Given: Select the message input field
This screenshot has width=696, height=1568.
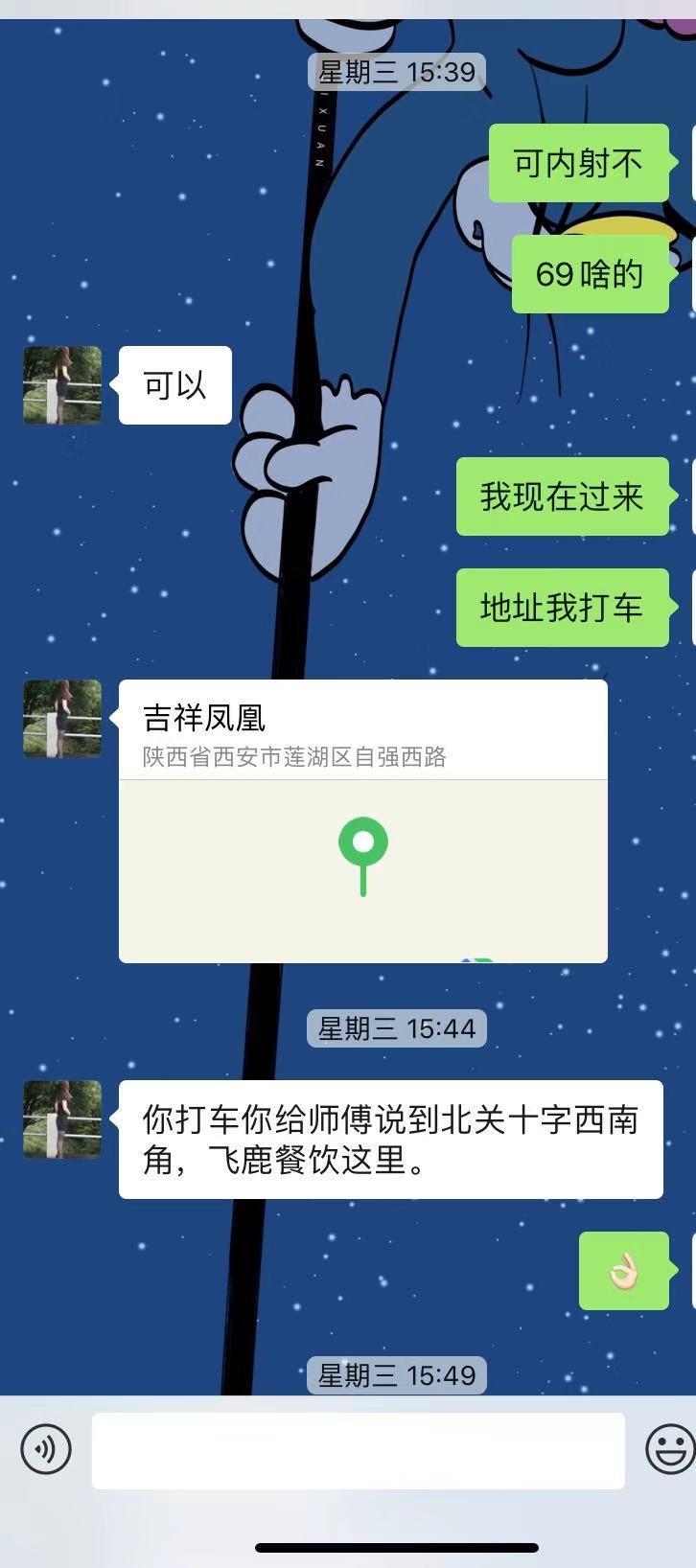Looking at the screenshot, I should pyautogui.click(x=358, y=1451).
